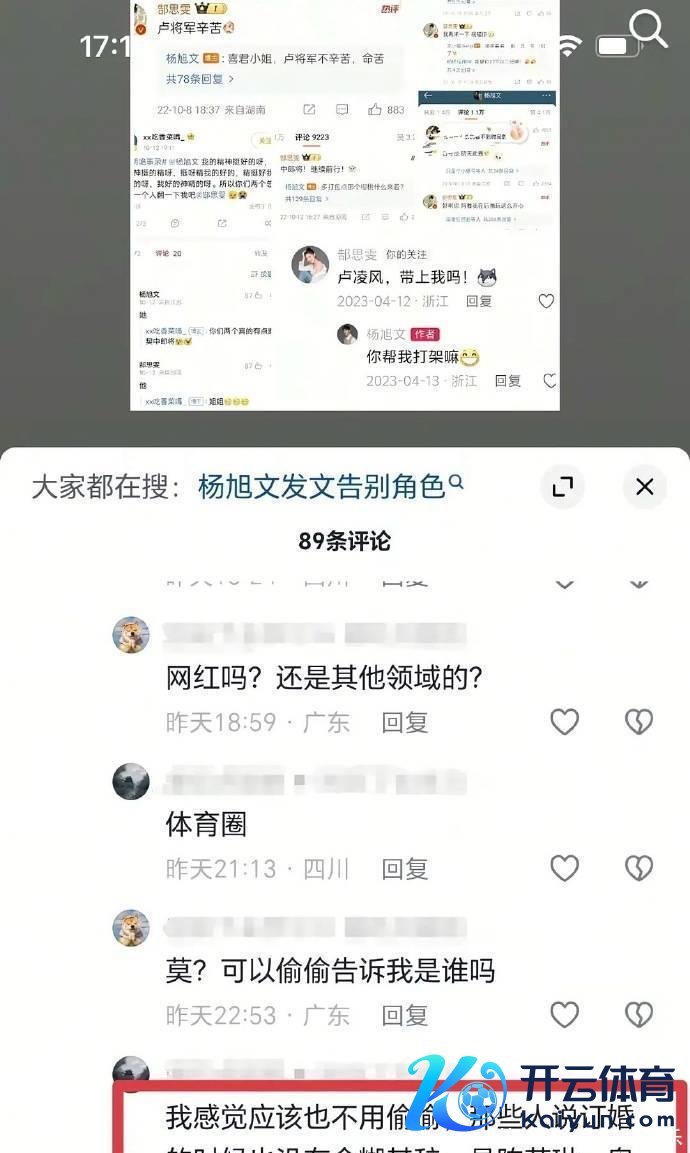The width and height of the screenshot is (690, 1153).
Task: Dislike the comment 可以偷偷告诉我是谁吗
Action: click(638, 1015)
